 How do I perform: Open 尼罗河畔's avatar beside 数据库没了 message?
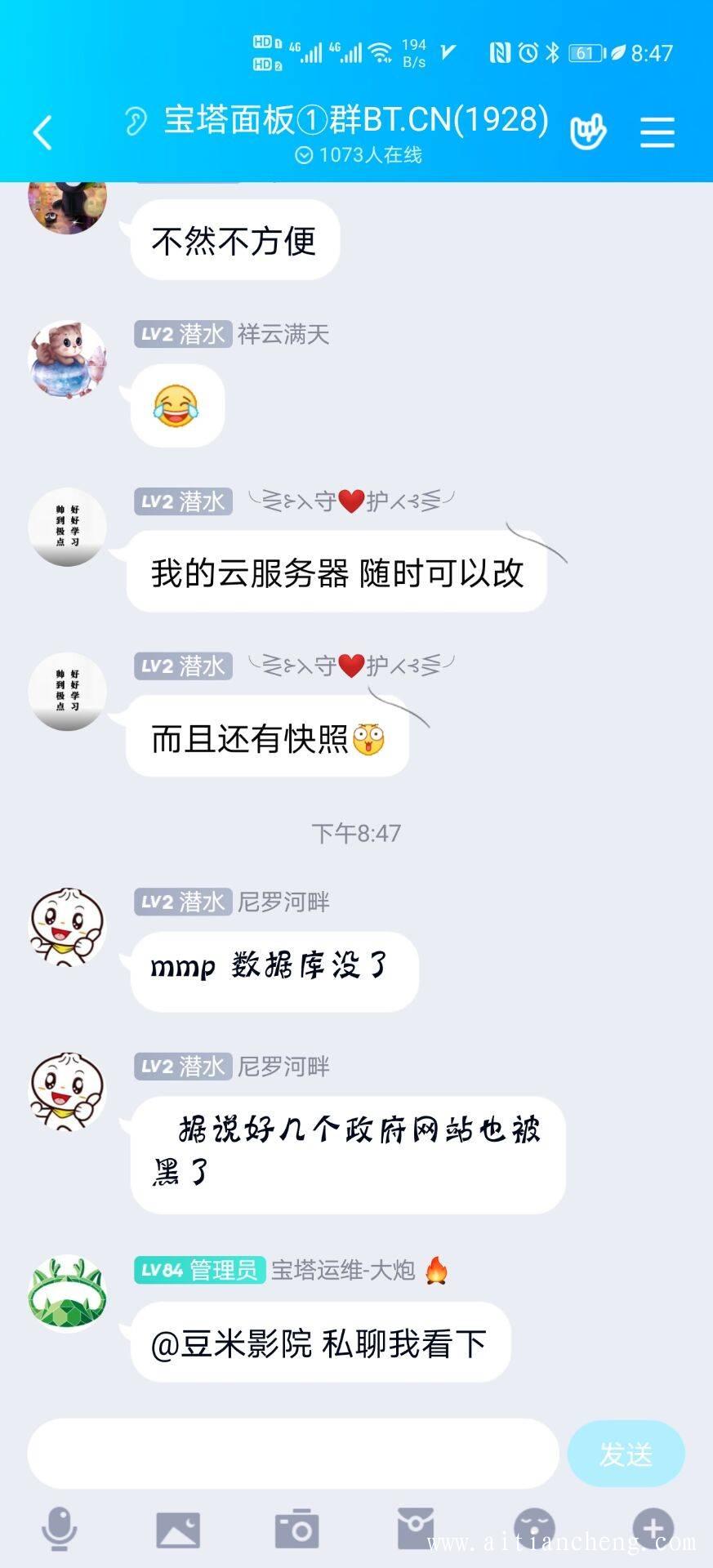(68, 927)
